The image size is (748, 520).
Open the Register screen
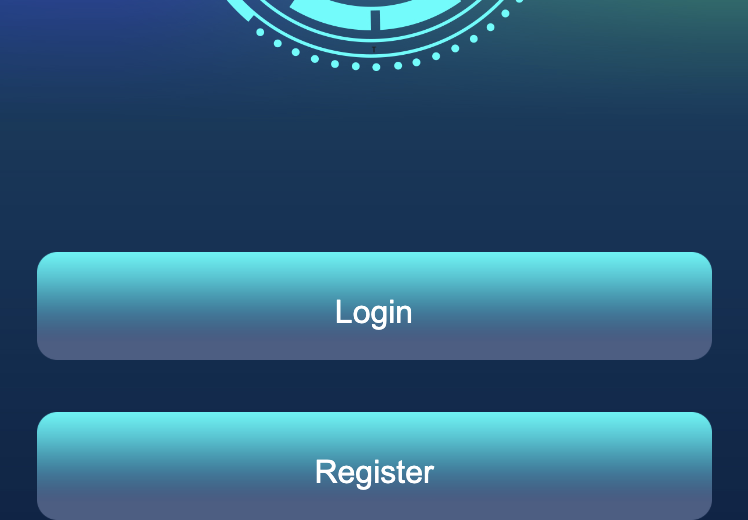[374, 467]
